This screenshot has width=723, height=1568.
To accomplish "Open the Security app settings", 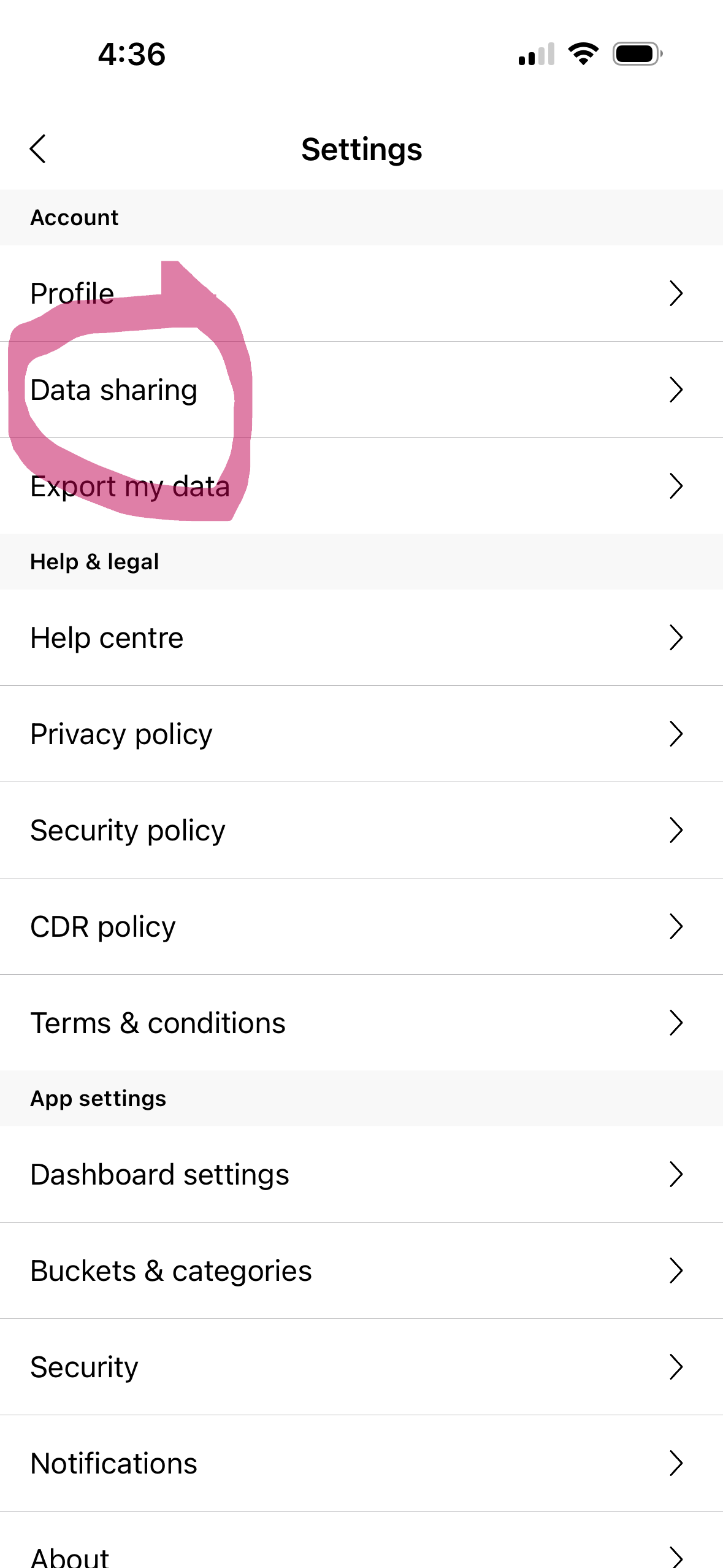I will pos(361,1367).
